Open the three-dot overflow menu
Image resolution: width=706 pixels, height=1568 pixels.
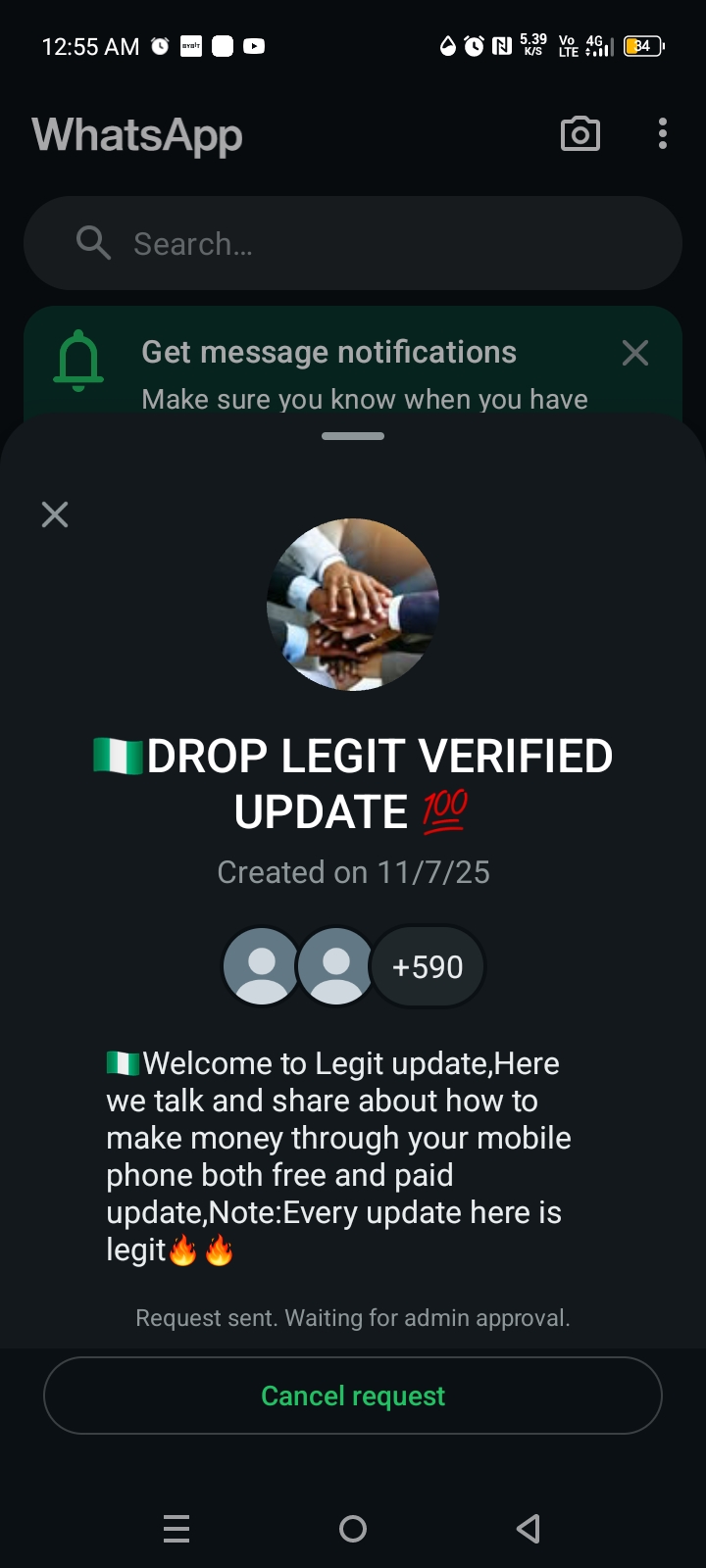[x=663, y=134]
